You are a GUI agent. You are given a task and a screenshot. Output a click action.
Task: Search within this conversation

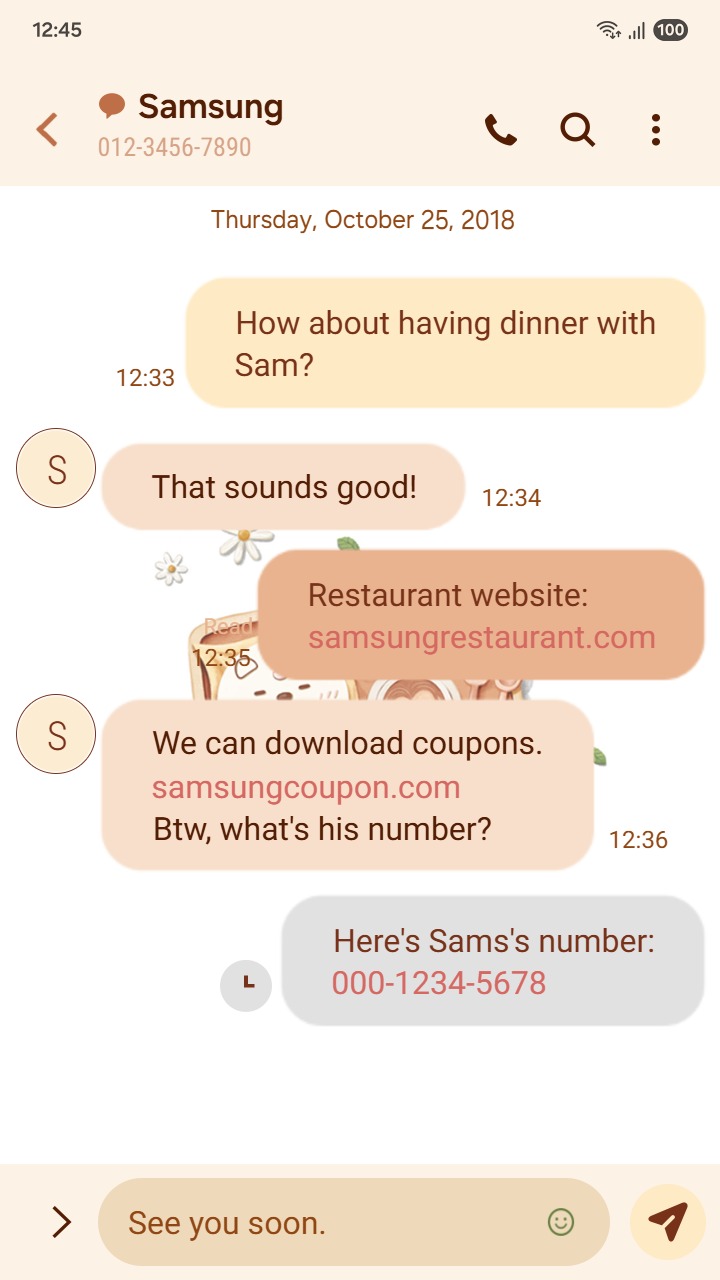[x=577, y=130]
